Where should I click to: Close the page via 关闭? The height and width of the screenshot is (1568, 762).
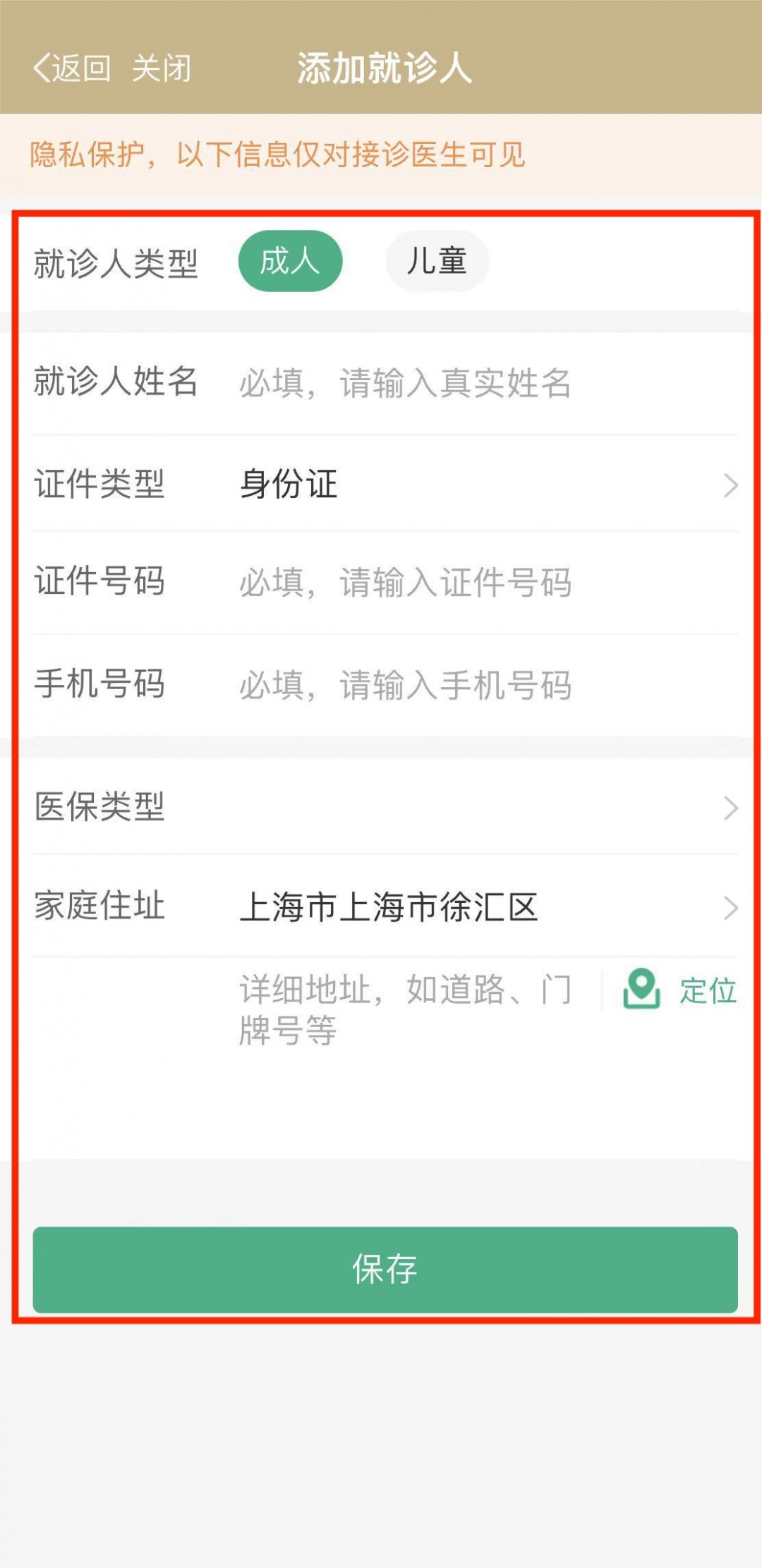(x=162, y=68)
